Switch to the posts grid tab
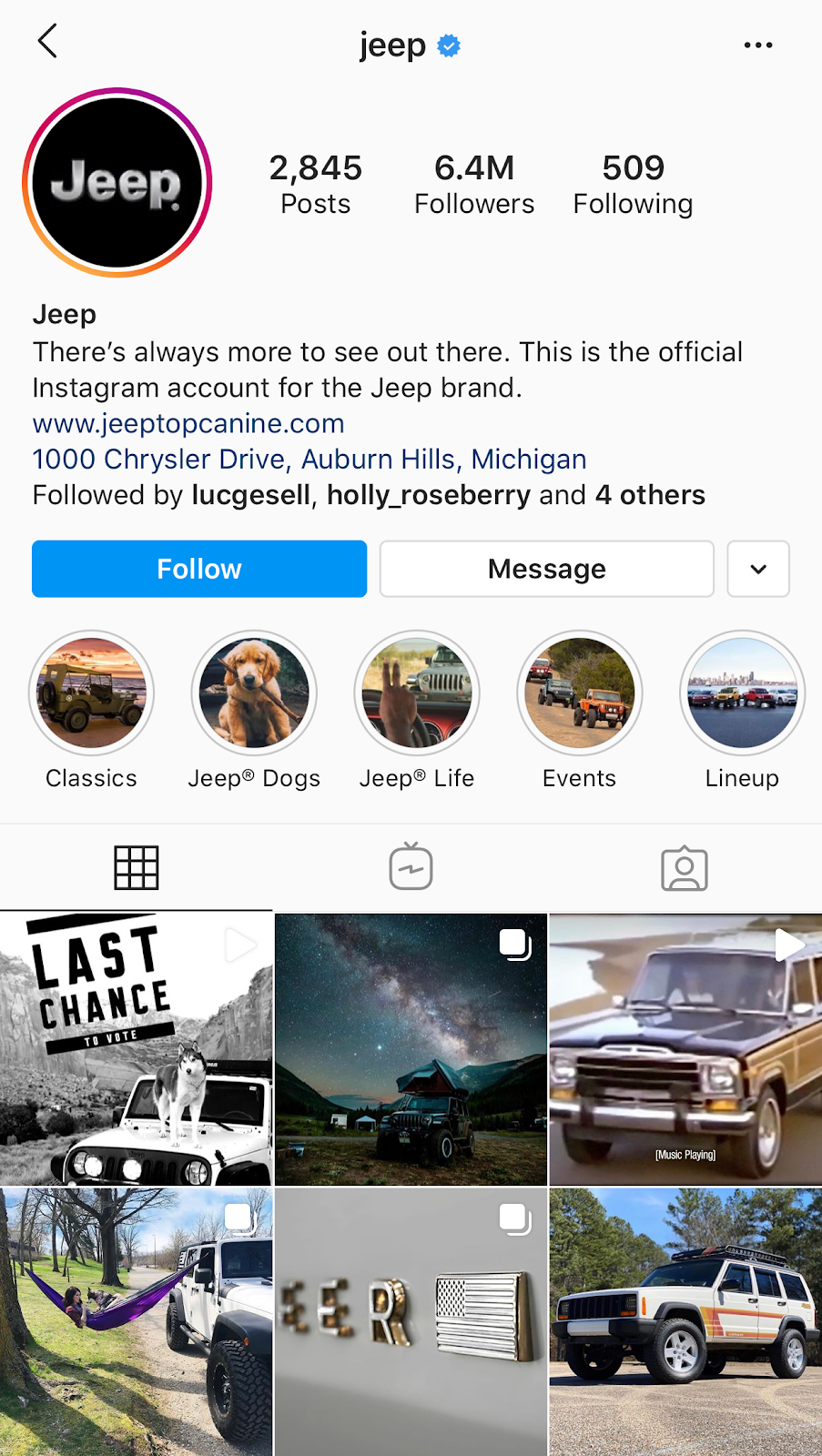The width and height of the screenshot is (822, 1456). coord(137,867)
